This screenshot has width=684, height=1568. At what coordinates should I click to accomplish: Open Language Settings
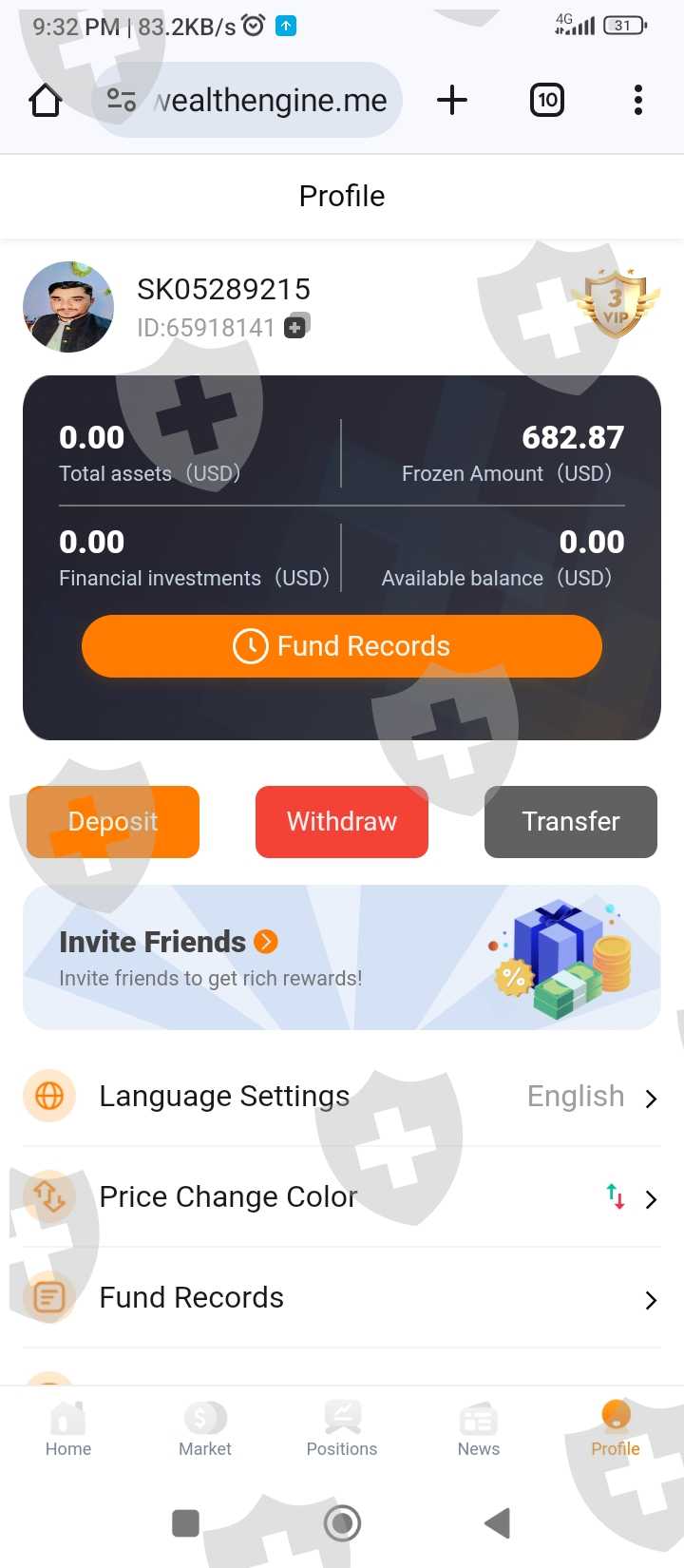pyautogui.click(x=342, y=1097)
